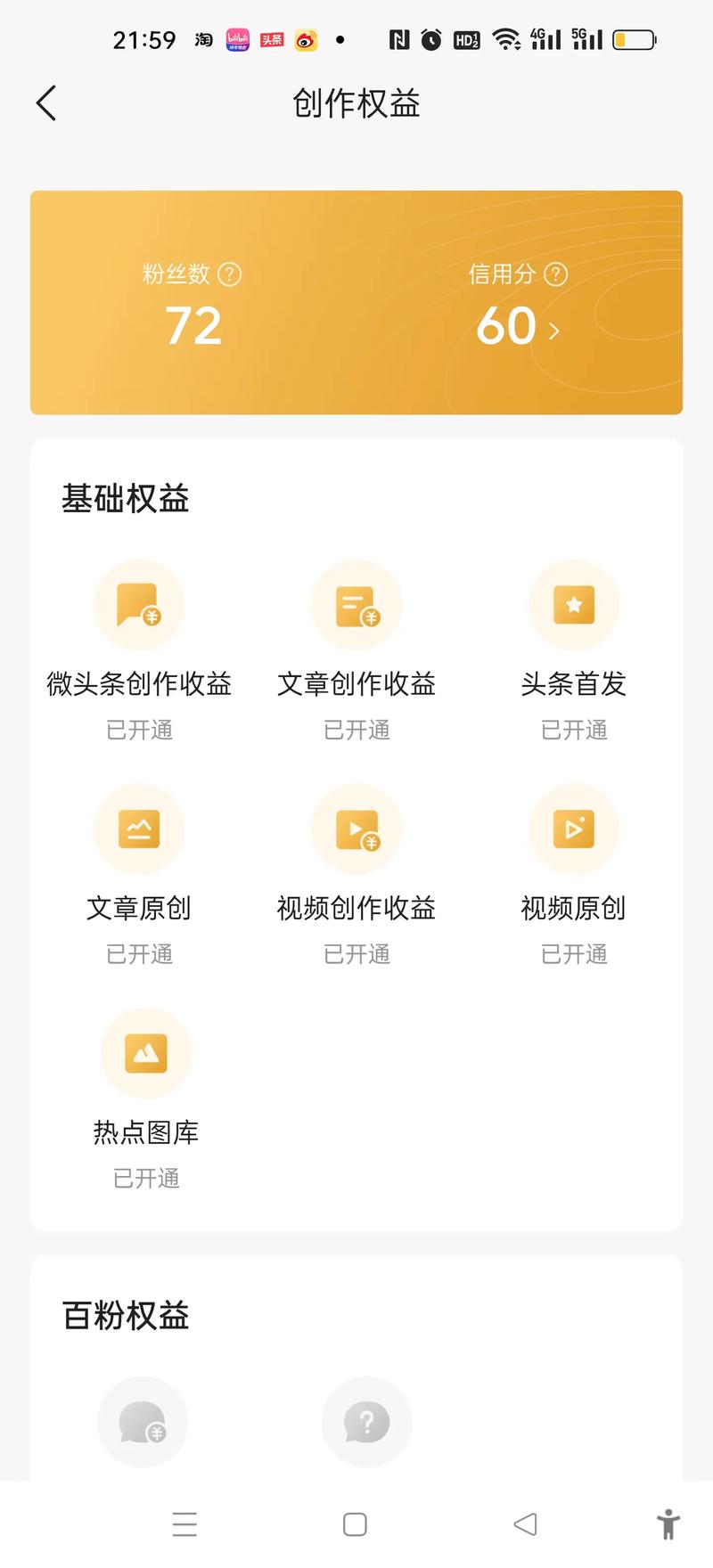The width and height of the screenshot is (713, 1568).
Task: Open 文章创作收益 benefit
Action: point(356,651)
